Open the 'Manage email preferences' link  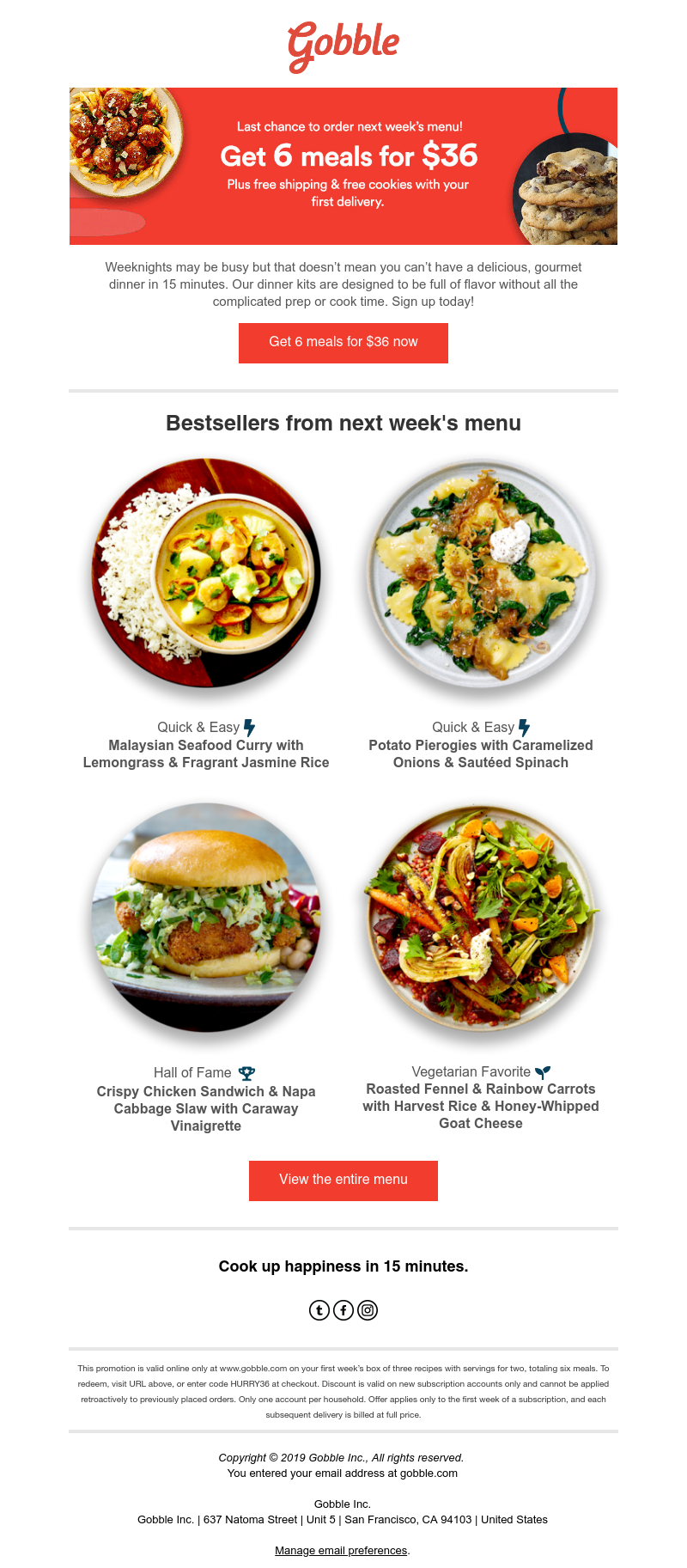click(341, 1550)
